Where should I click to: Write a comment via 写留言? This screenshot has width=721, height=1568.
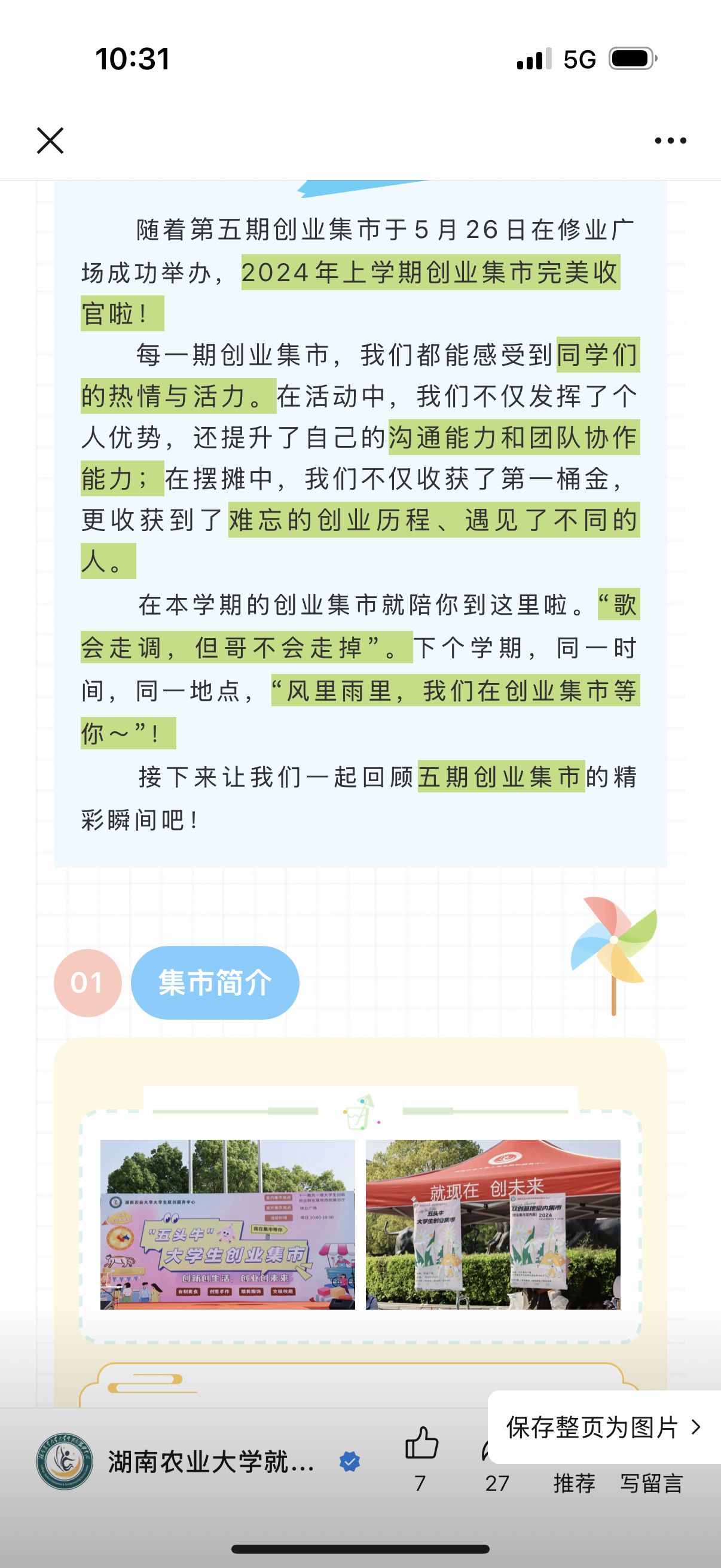[651, 1483]
